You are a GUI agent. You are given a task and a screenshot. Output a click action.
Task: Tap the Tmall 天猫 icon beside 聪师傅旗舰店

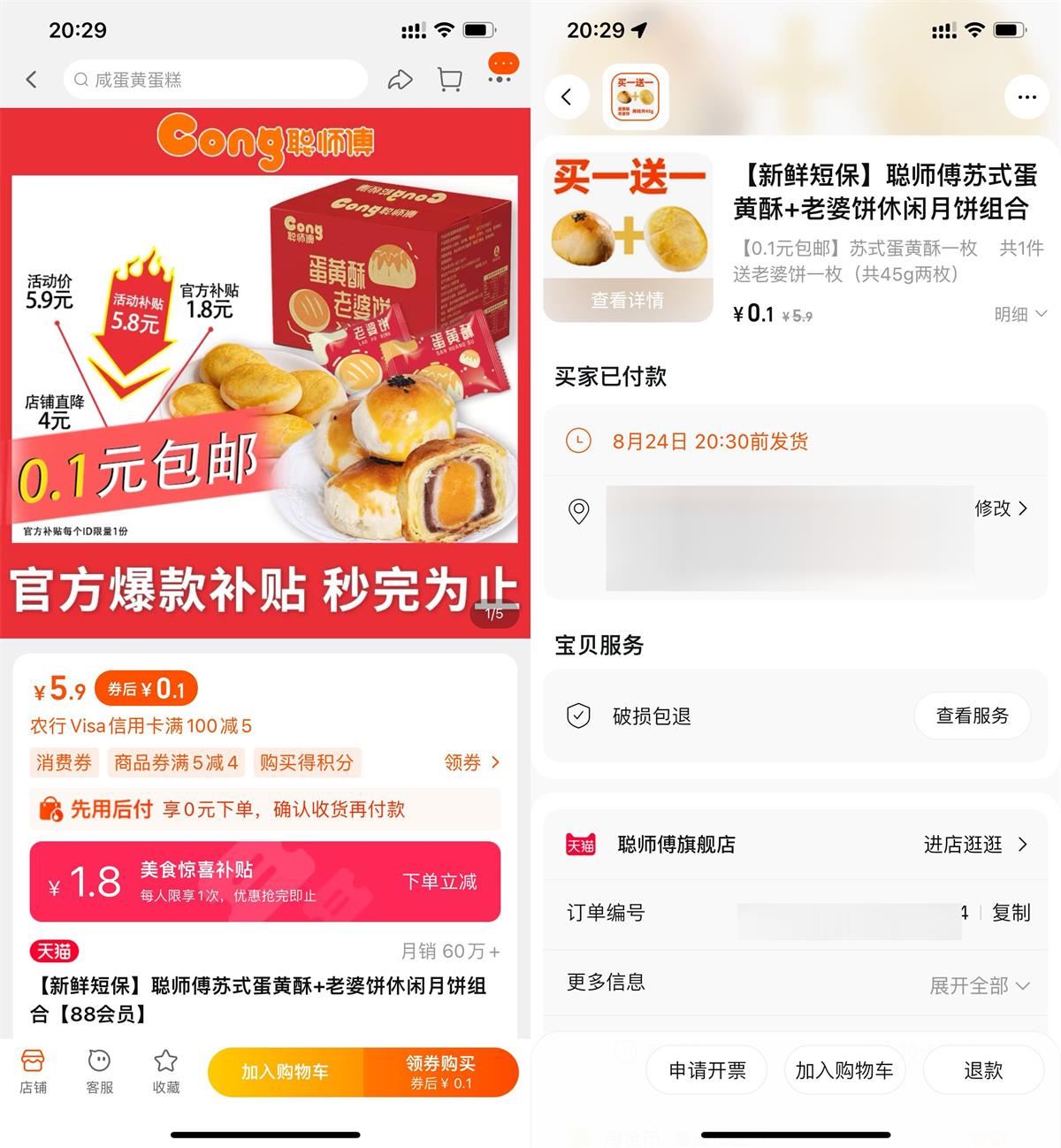click(582, 845)
